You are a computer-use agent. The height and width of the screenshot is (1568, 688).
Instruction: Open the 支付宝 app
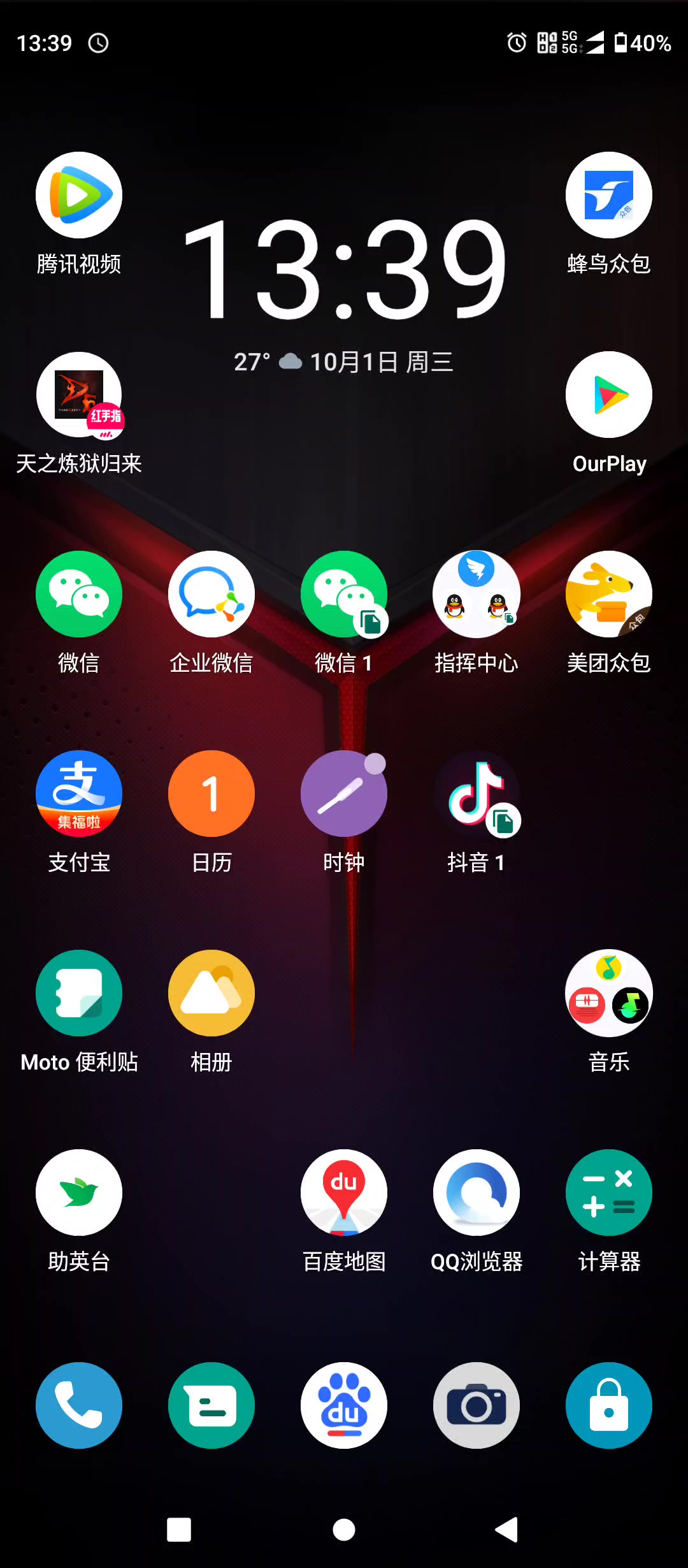pos(79,794)
